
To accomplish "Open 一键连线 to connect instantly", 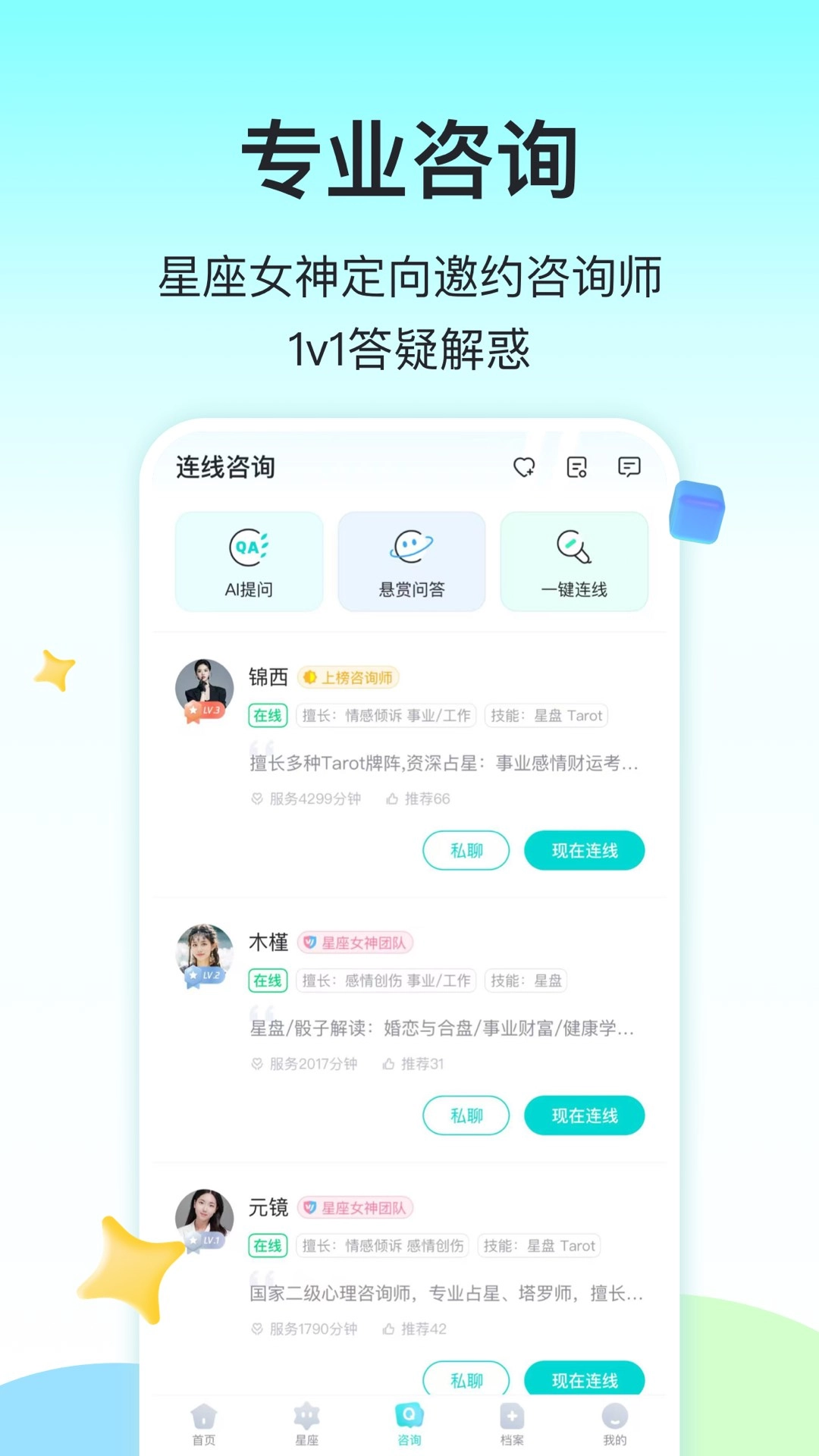I will click(x=574, y=561).
